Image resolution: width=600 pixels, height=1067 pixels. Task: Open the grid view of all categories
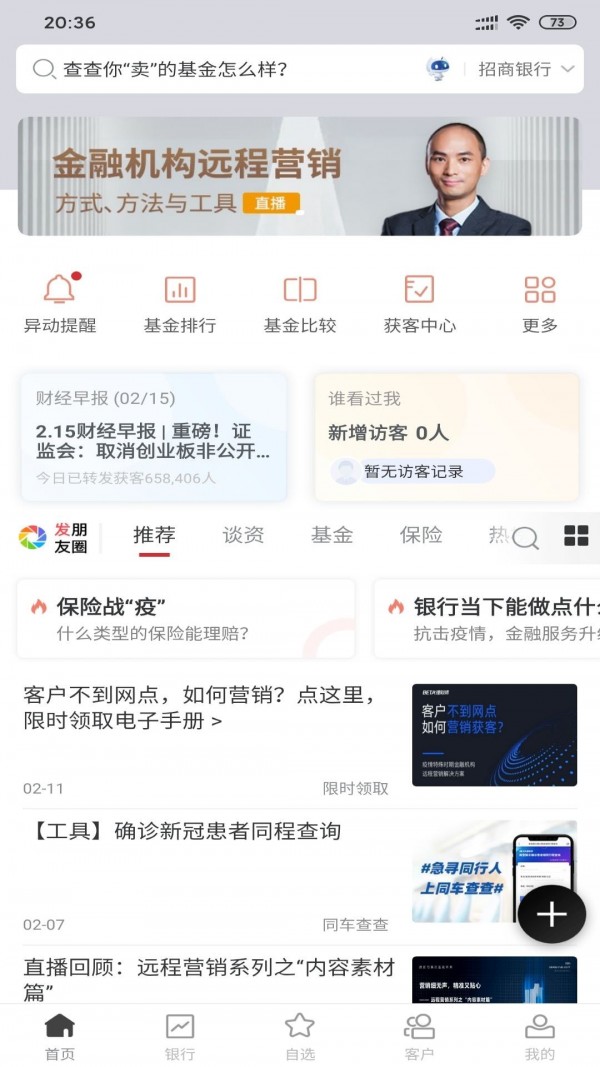[x=576, y=536]
